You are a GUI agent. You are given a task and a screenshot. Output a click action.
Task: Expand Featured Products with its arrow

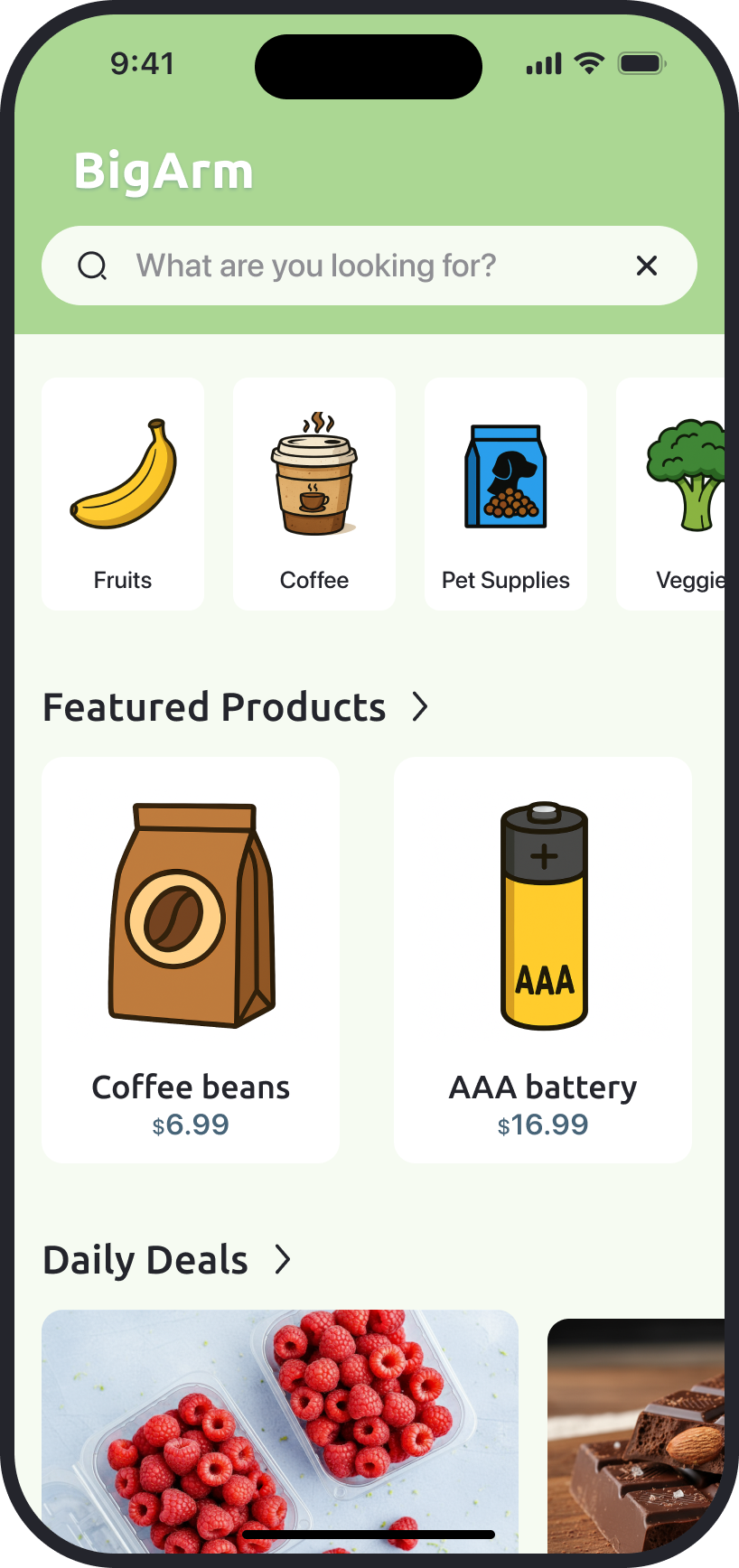(x=420, y=706)
